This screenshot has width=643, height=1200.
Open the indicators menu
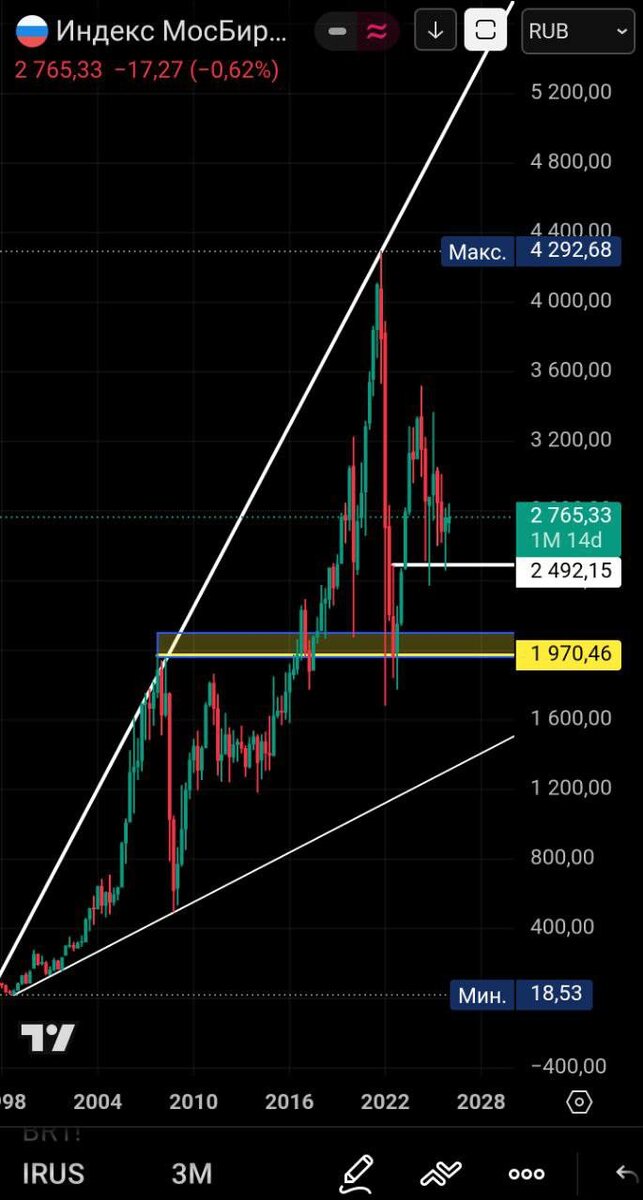coord(441,1171)
